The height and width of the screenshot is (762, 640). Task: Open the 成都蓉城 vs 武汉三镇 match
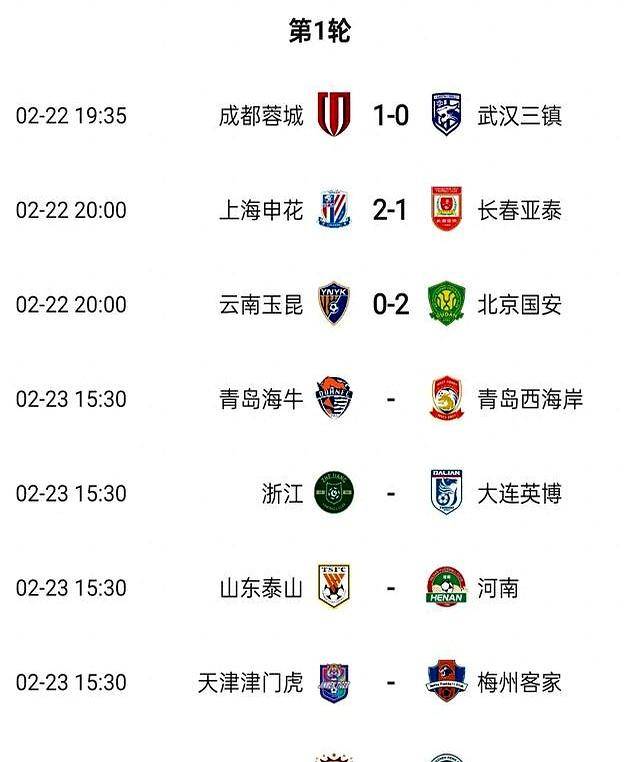[x=390, y=115]
